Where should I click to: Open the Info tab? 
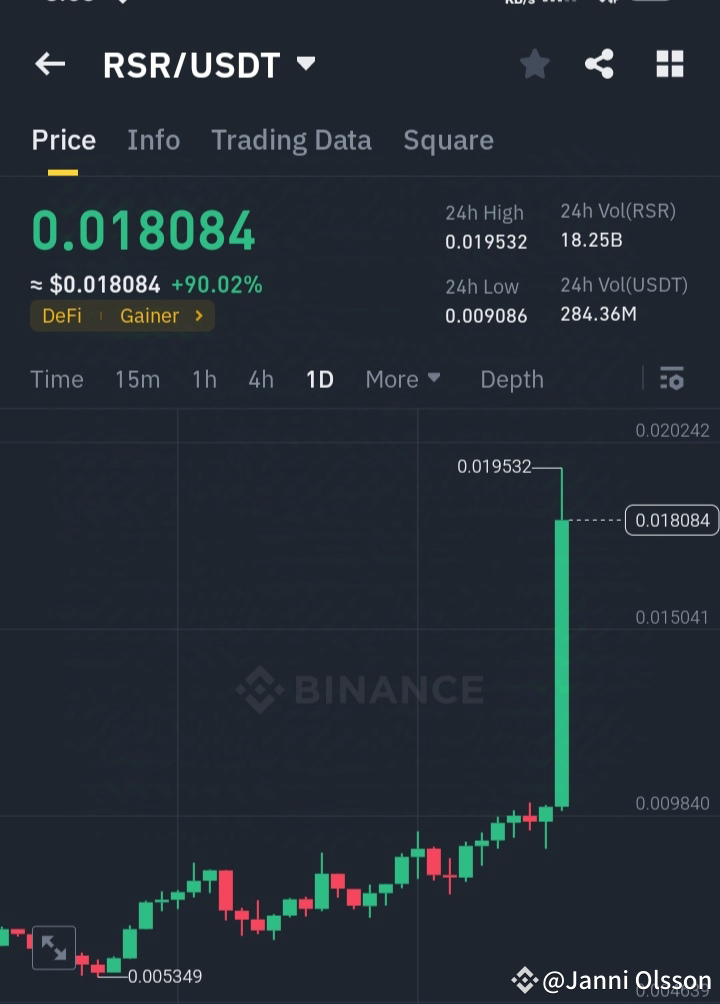click(x=153, y=140)
